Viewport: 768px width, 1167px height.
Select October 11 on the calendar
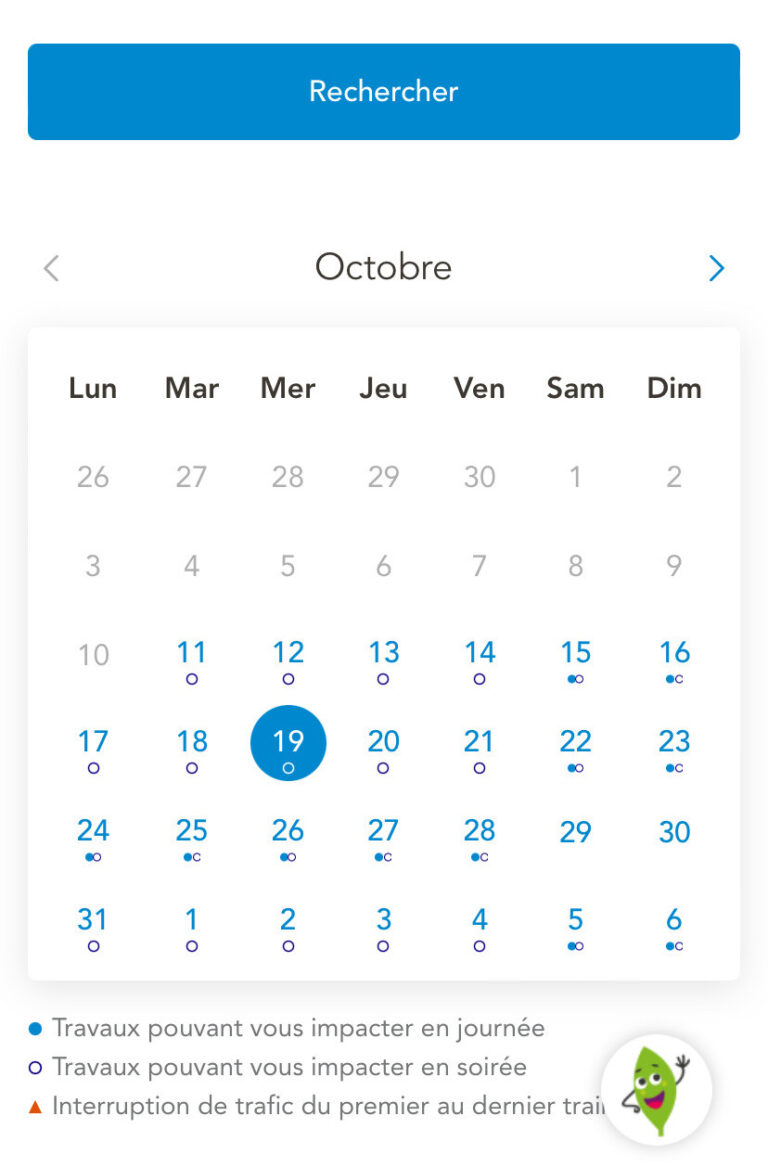click(x=191, y=653)
